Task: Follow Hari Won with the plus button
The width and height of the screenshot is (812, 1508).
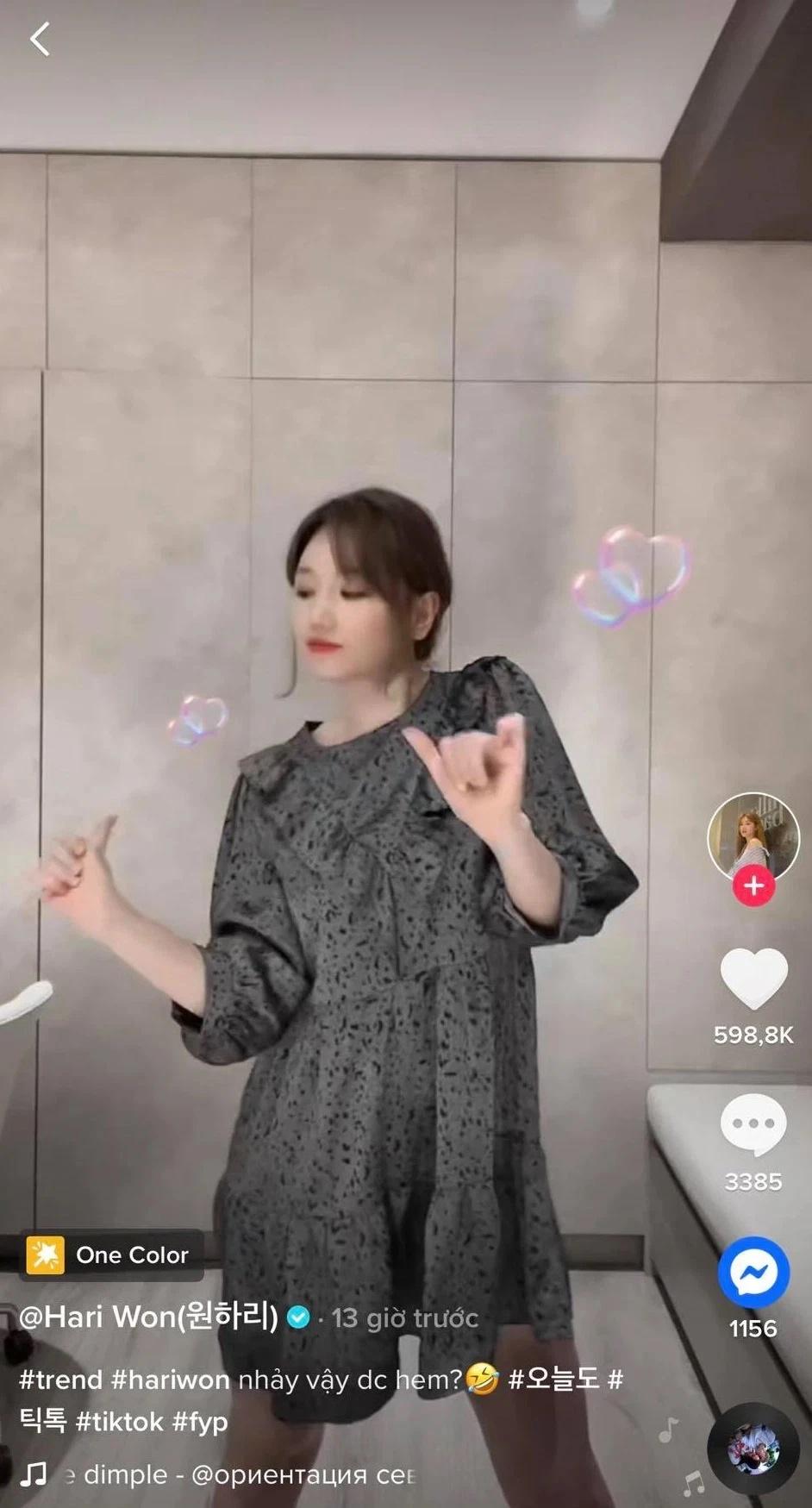Action: coord(753,886)
